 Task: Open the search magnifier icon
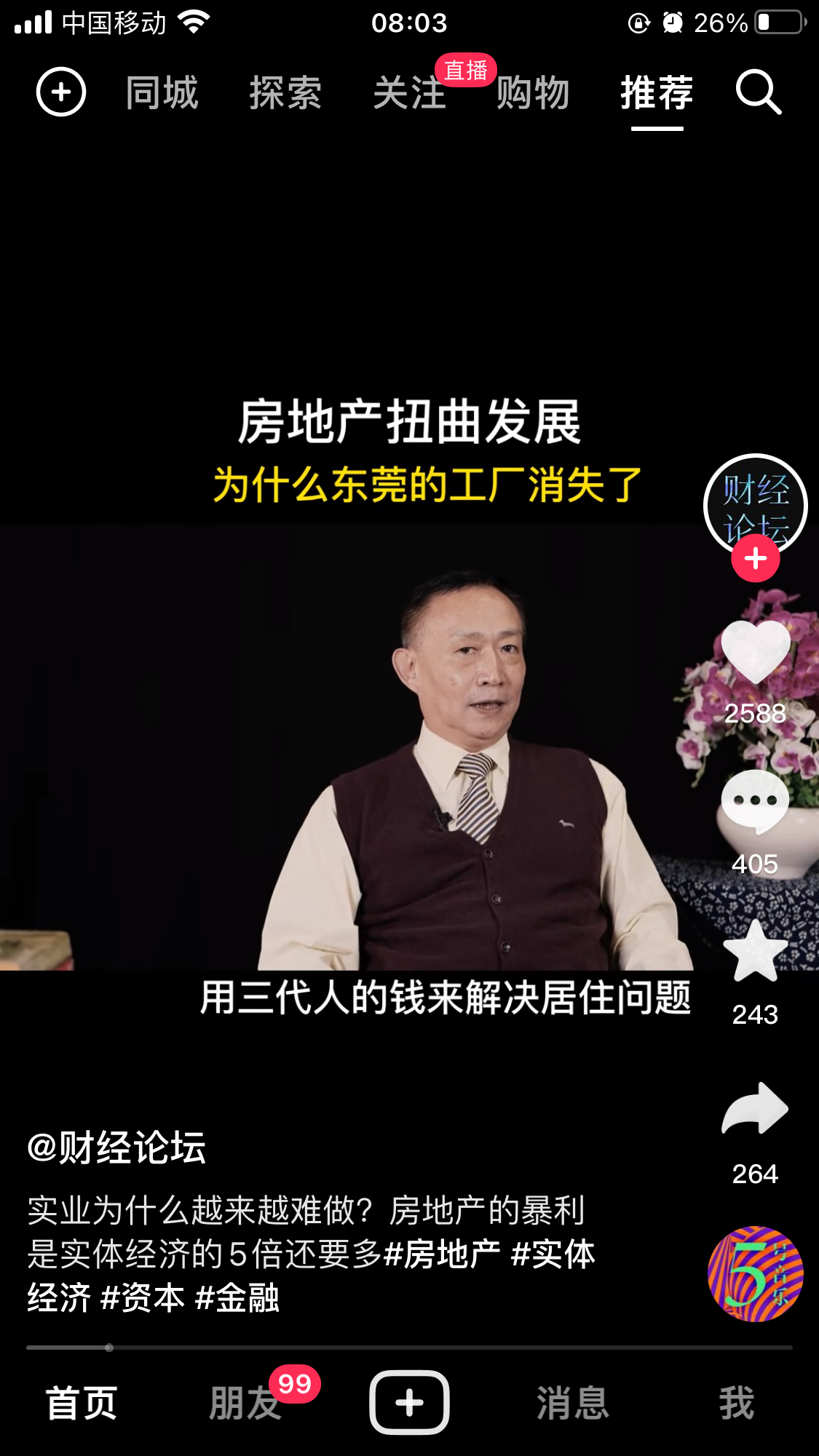click(x=758, y=92)
